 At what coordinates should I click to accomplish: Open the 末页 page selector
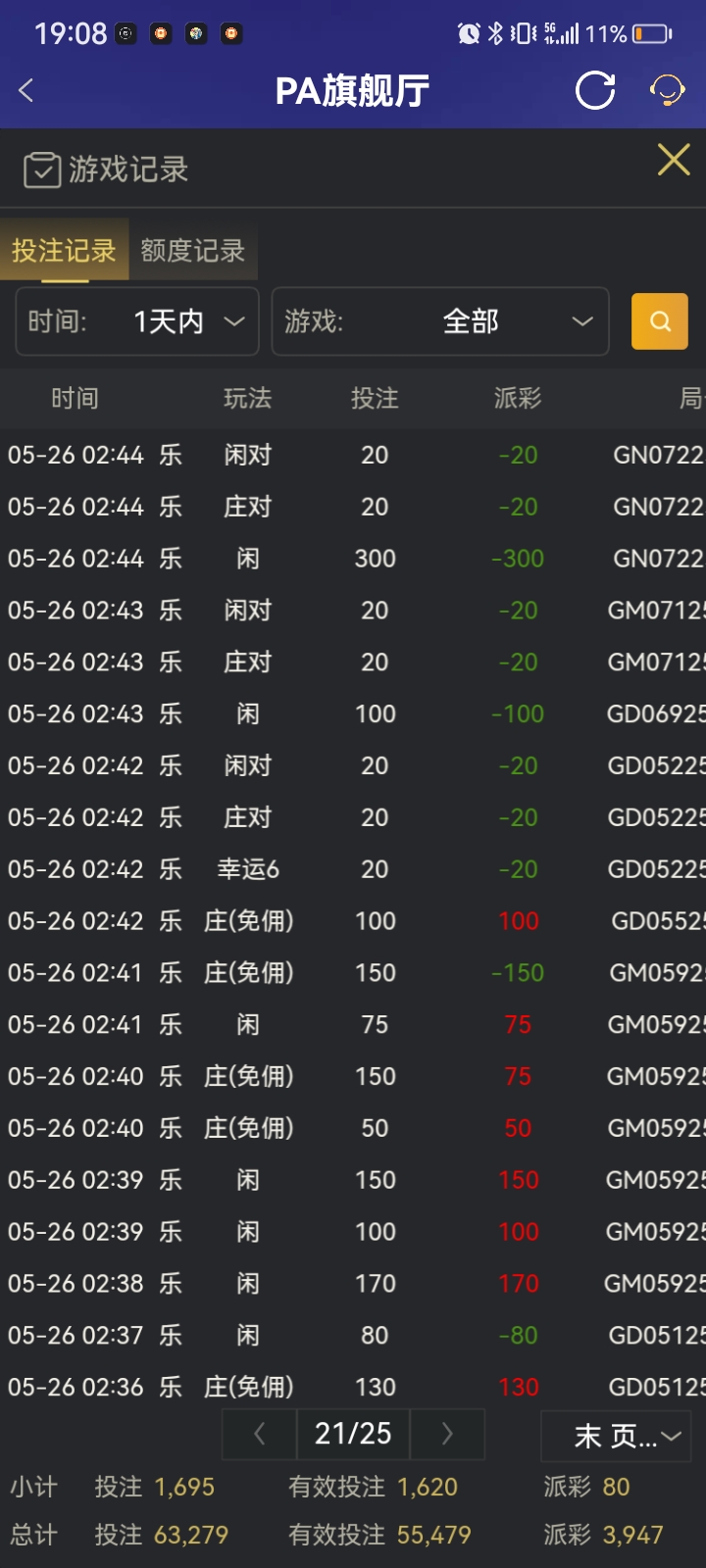(x=616, y=1434)
